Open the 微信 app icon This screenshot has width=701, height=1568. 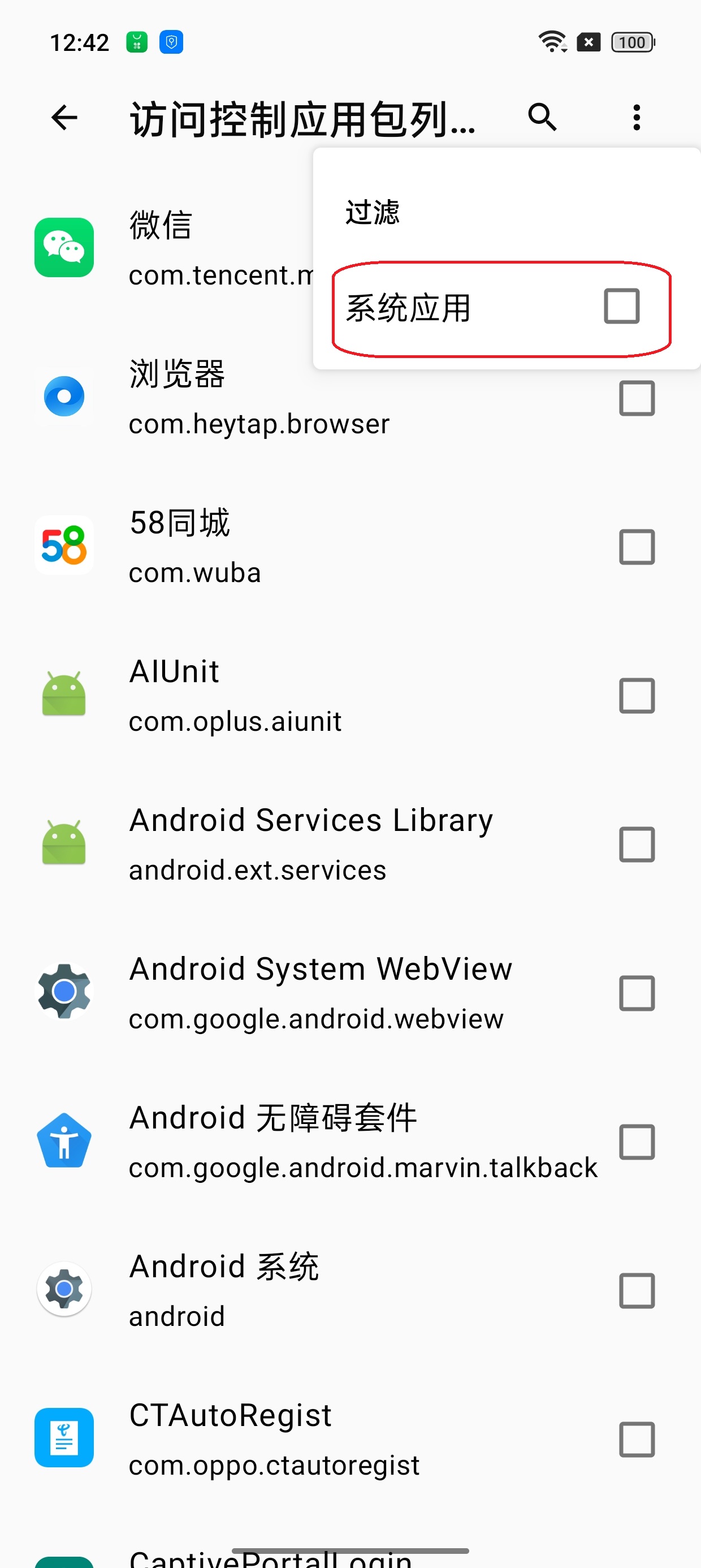point(63,247)
